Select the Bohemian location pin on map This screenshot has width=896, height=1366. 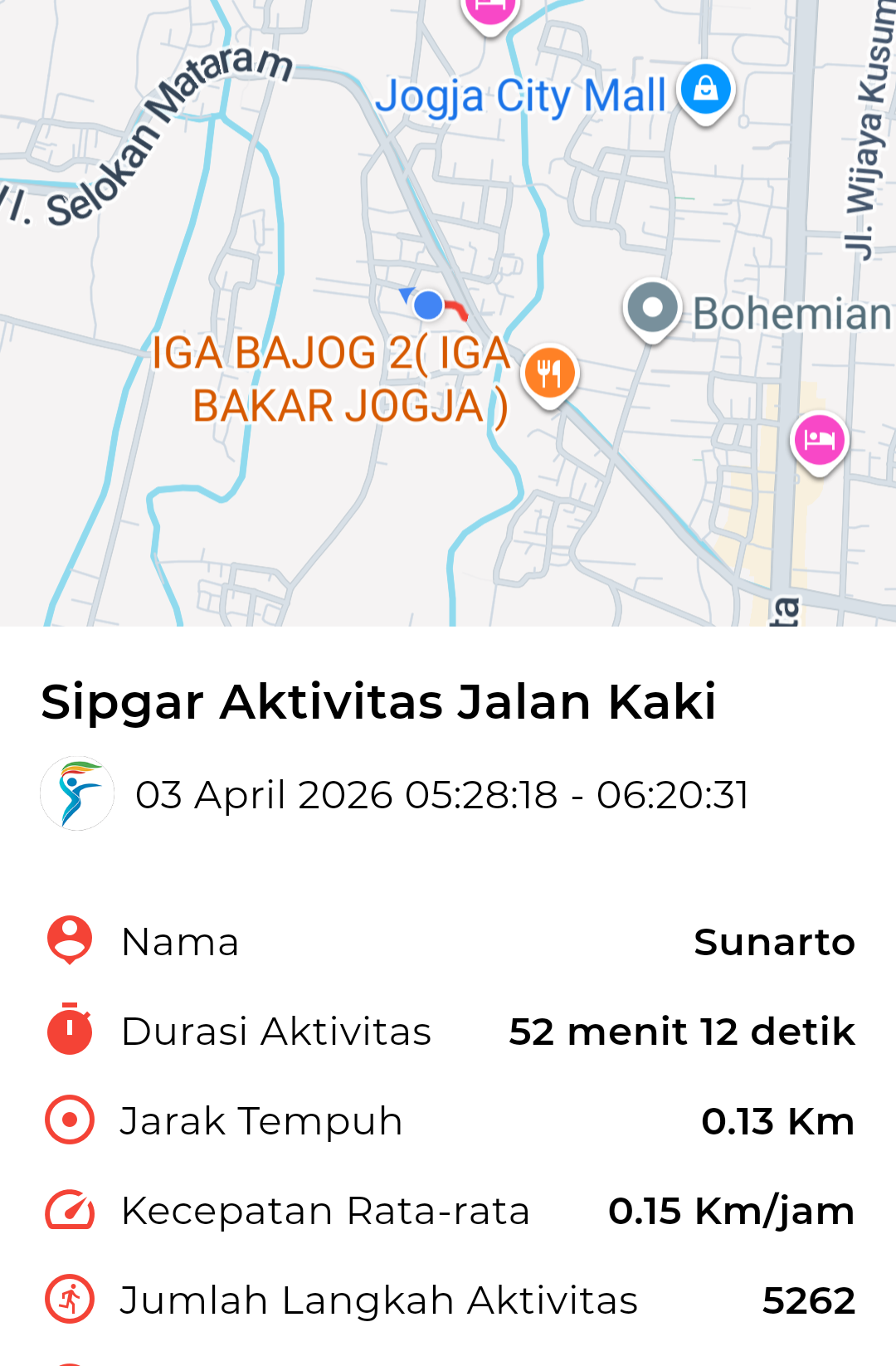click(653, 309)
